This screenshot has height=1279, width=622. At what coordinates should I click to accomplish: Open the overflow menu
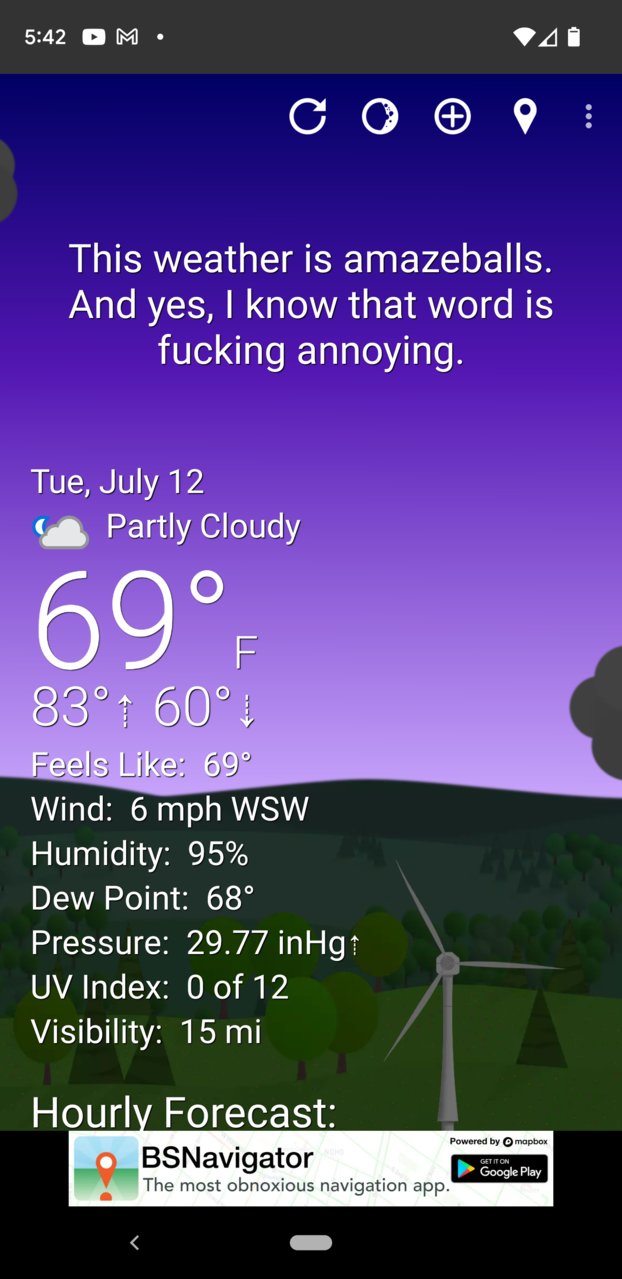(588, 117)
